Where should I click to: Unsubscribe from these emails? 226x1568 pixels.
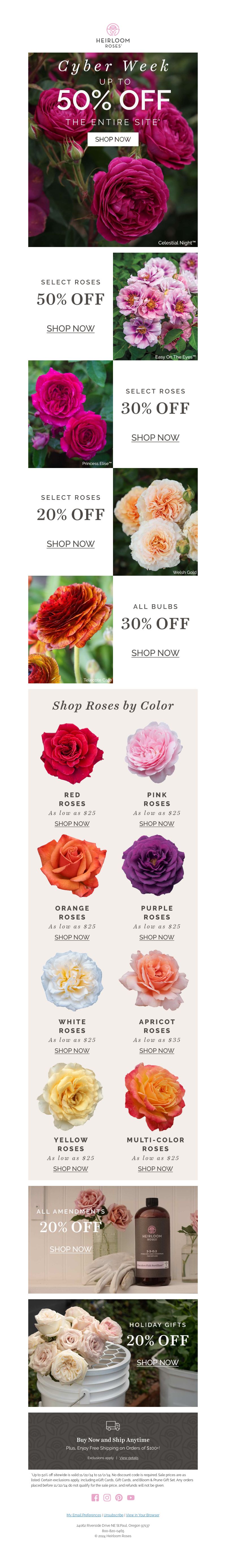pyautogui.click(x=113, y=1515)
